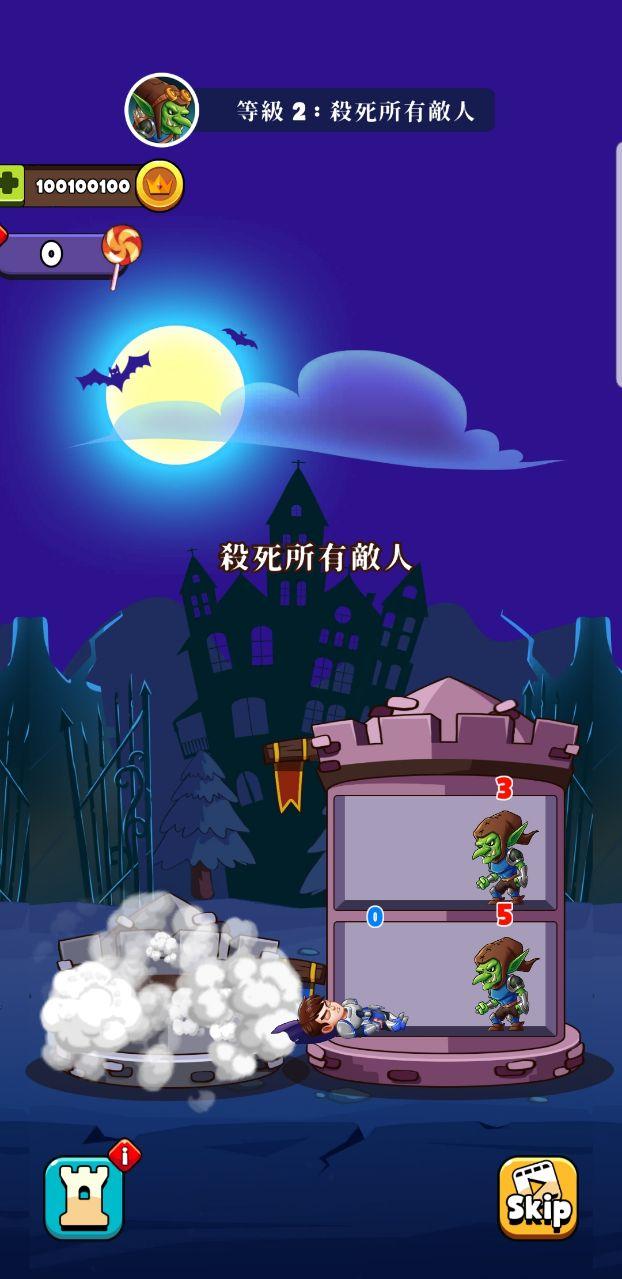Screen dimensions: 622x1279
Task: Open the castle tower menu icon
Action: tap(85, 1198)
